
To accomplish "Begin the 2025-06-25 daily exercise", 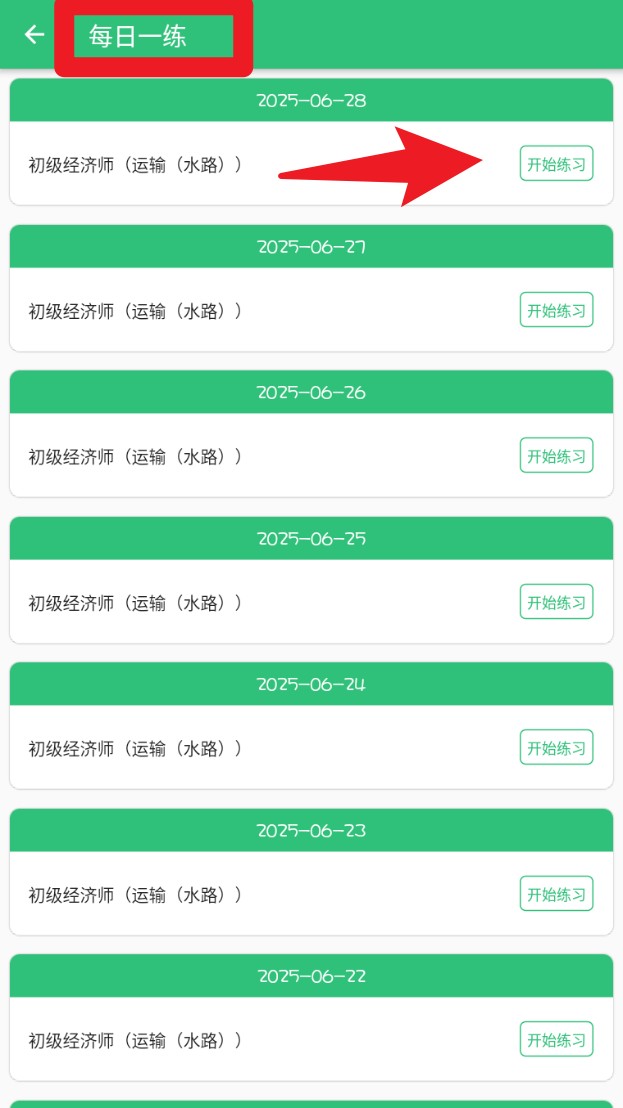I will (557, 602).
